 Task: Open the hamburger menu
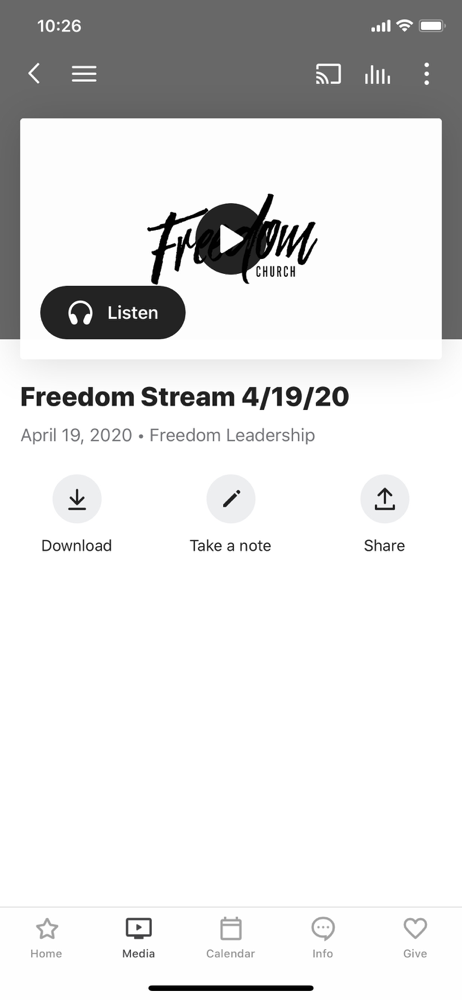pyautogui.click(x=84, y=74)
